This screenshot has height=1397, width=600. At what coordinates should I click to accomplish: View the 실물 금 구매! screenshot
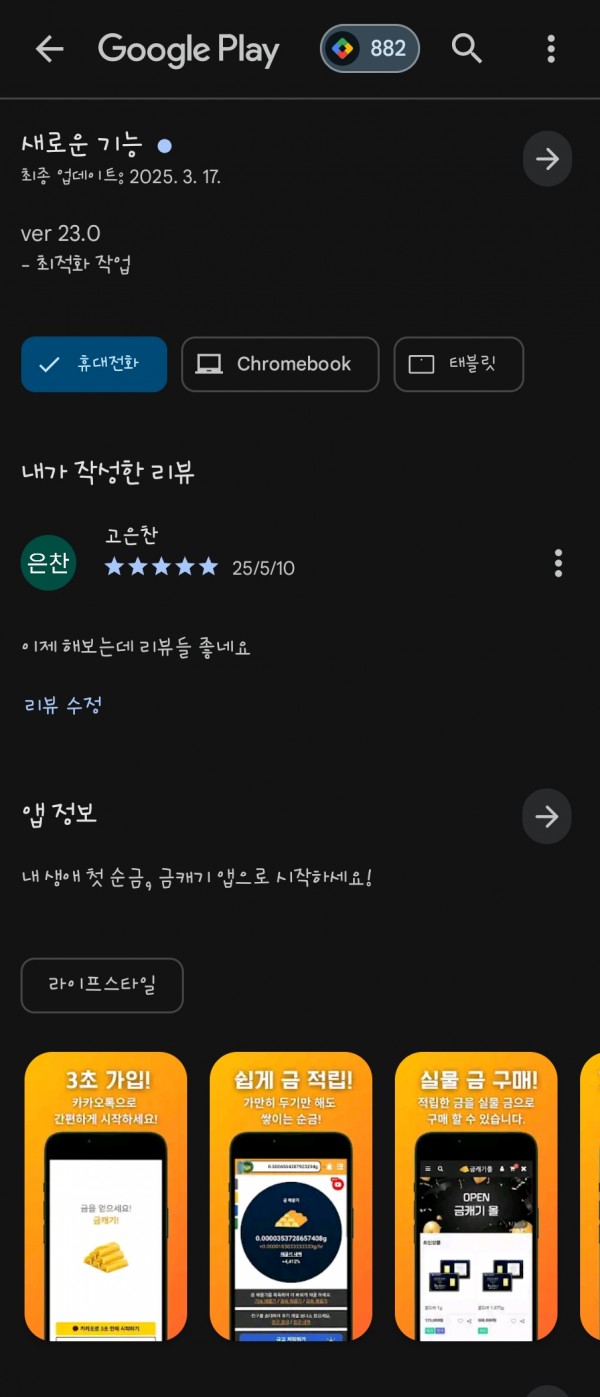pos(476,1195)
